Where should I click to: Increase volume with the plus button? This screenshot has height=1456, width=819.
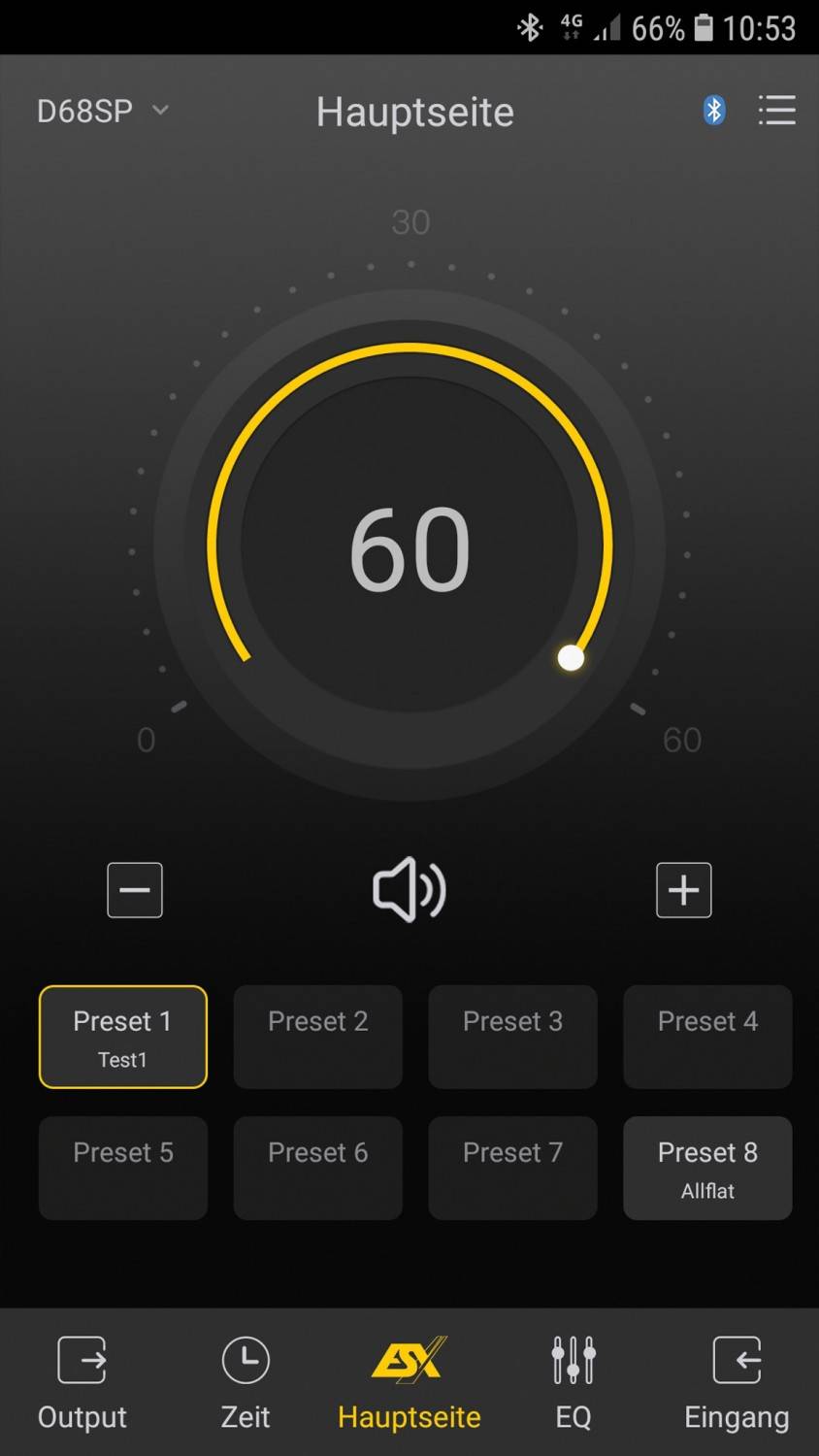click(x=684, y=890)
